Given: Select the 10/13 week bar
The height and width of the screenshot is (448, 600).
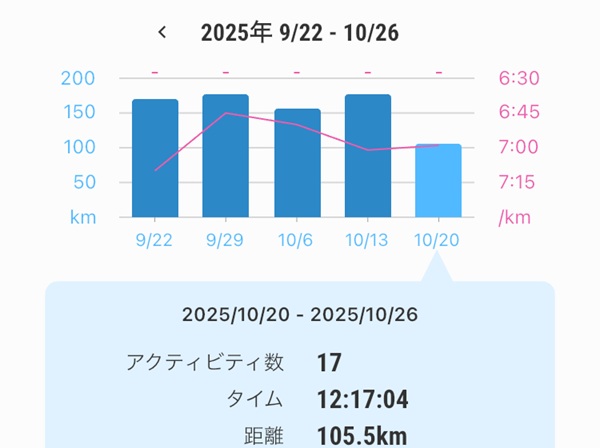Looking at the screenshot, I should [368, 156].
